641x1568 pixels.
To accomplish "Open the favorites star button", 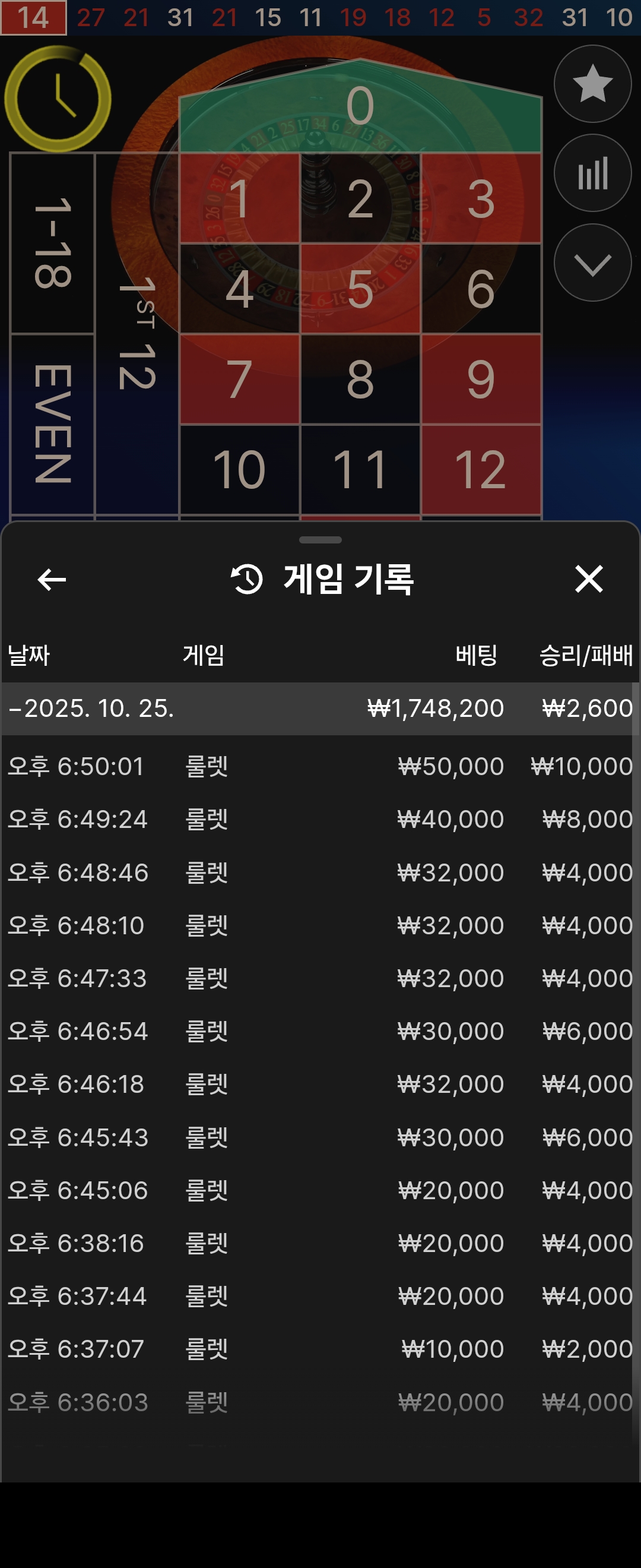I will click(x=592, y=84).
